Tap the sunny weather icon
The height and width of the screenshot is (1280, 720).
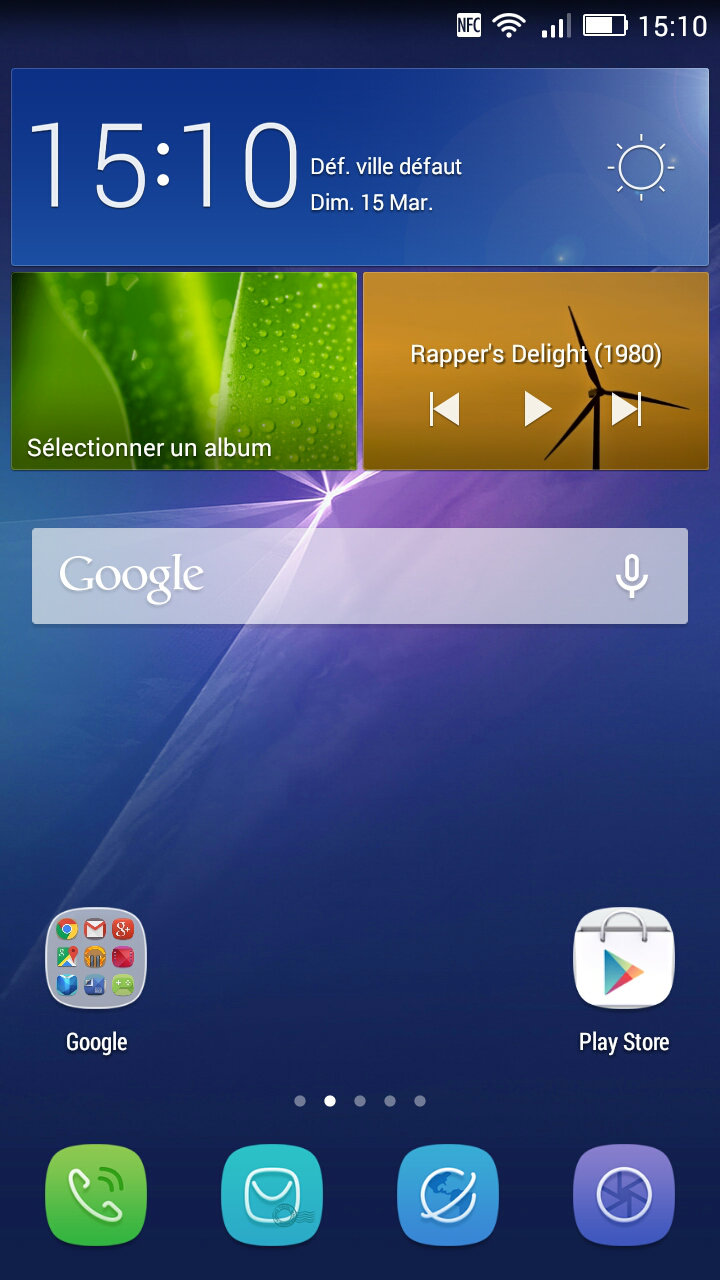pyautogui.click(x=640, y=167)
